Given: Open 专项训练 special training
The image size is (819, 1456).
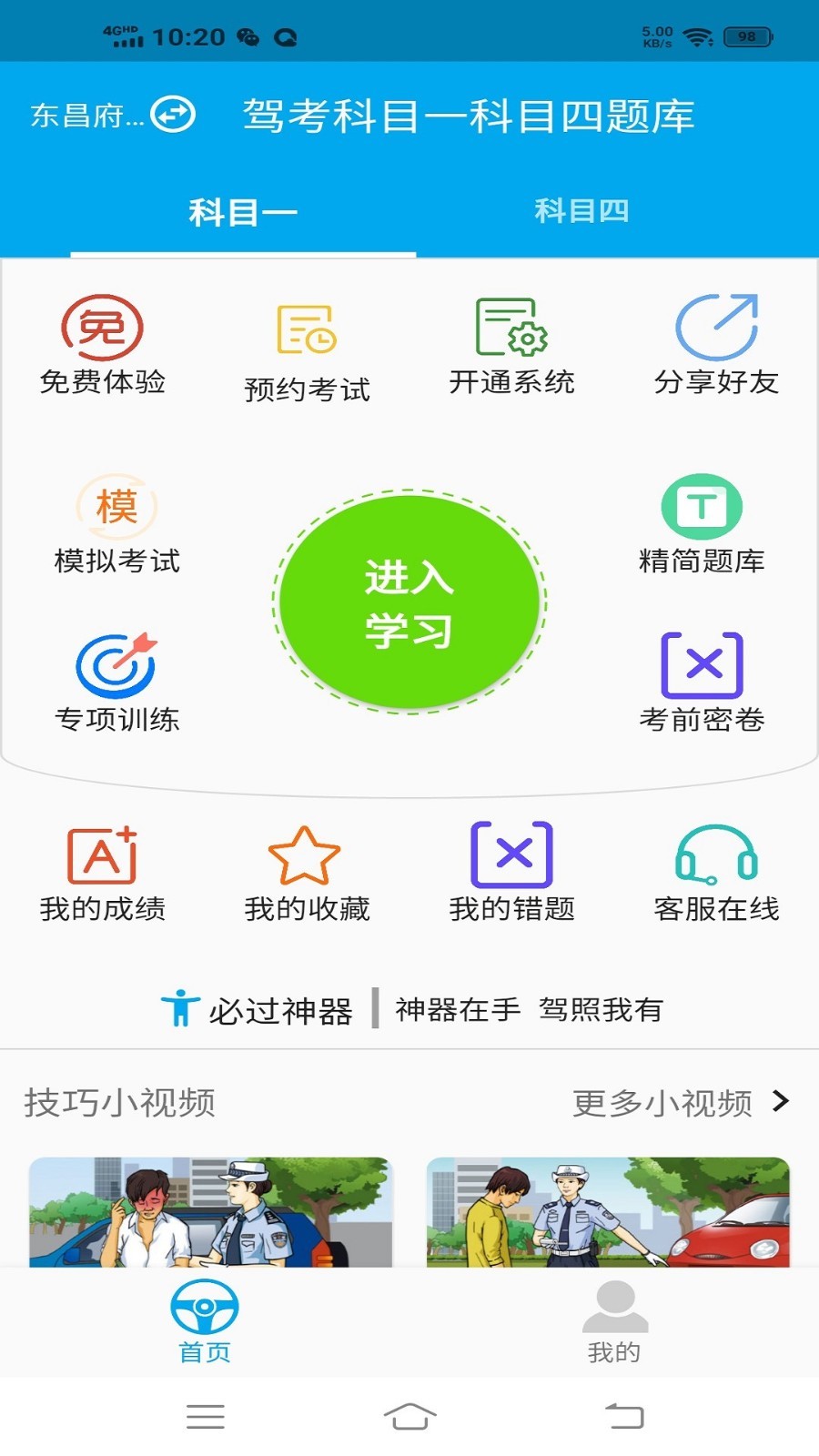Looking at the screenshot, I should [x=116, y=683].
